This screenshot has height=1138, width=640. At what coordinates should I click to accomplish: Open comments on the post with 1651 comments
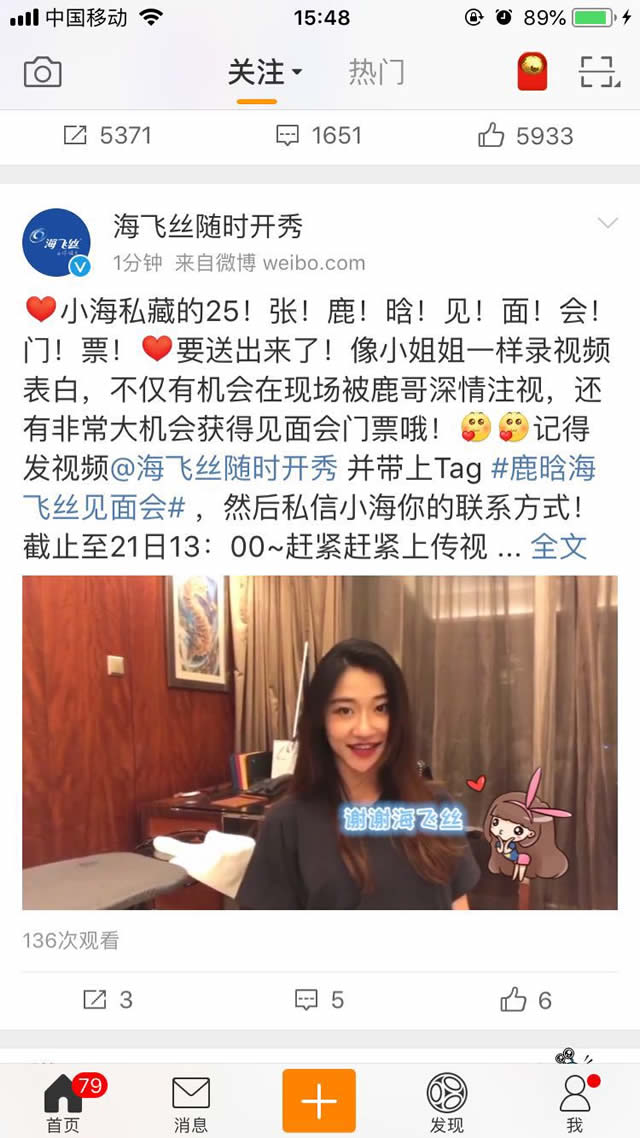click(318, 136)
